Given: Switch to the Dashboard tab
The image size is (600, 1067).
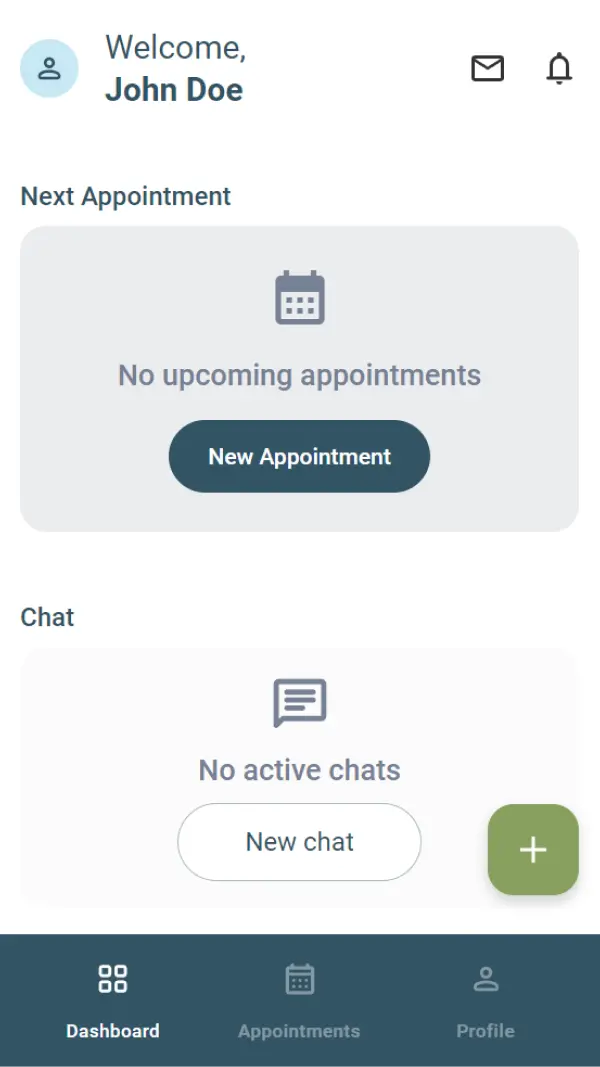Looking at the screenshot, I should (113, 1000).
